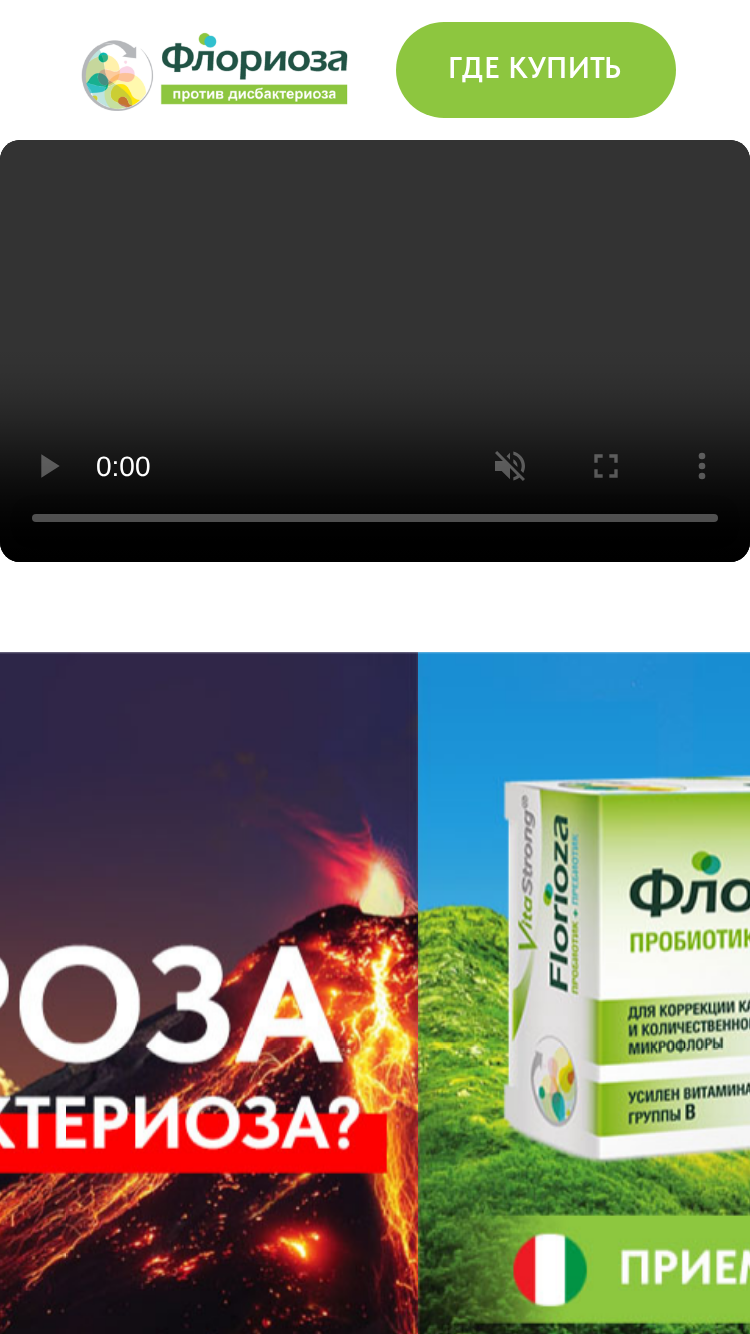The height and width of the screenshot is (1334, 750).
Task: Enter fullscreen video mode
Action: 606,466
